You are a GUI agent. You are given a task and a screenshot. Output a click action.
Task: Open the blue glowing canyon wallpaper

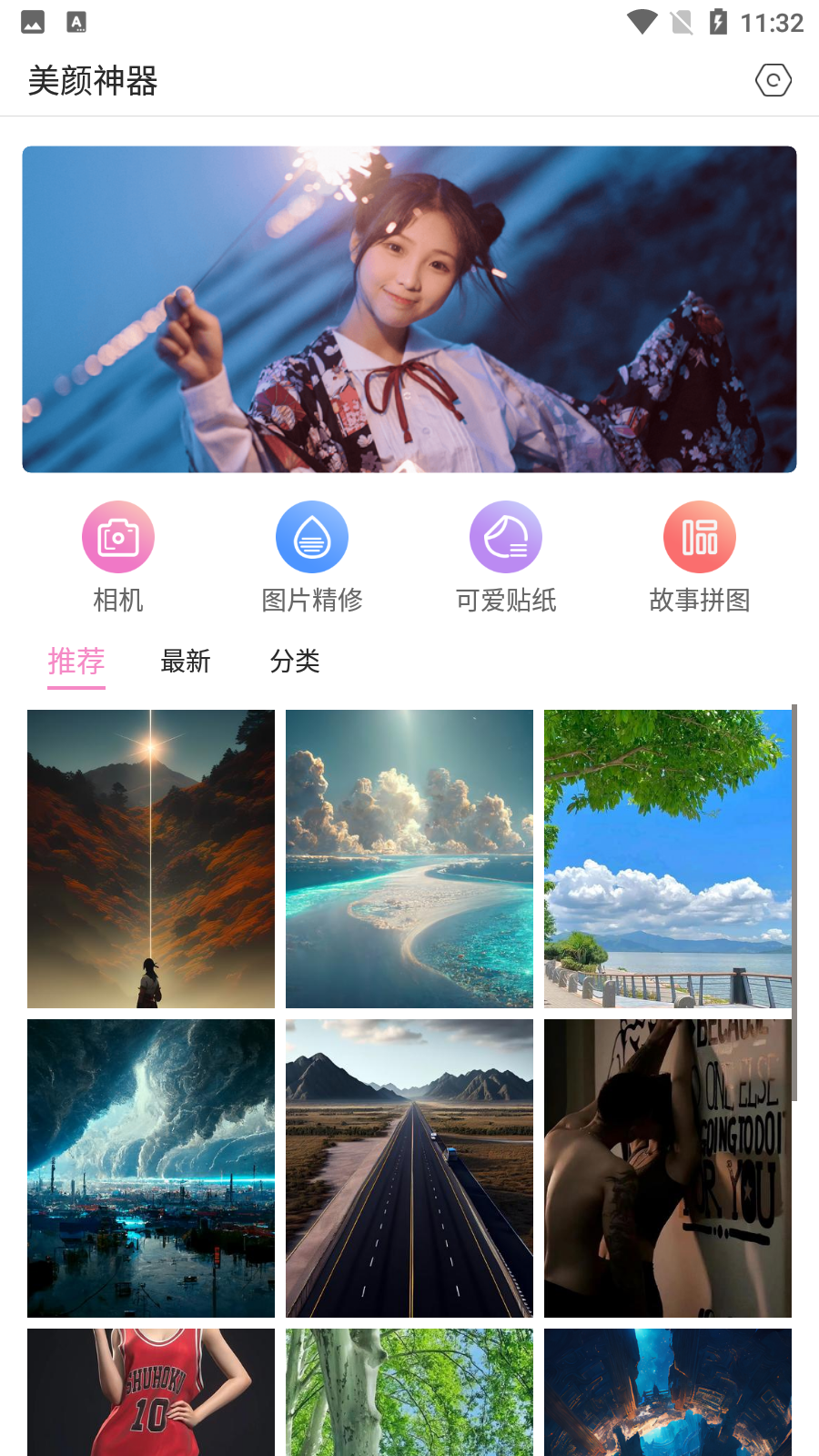pos(668,1392)
